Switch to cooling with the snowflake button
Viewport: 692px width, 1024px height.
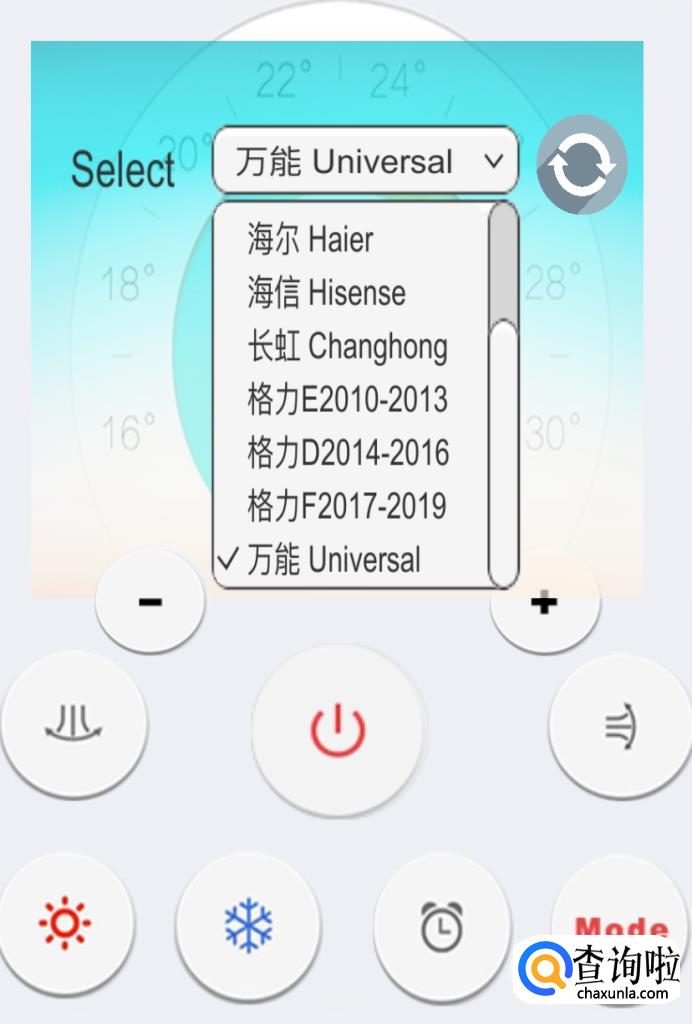pos(248,924)
